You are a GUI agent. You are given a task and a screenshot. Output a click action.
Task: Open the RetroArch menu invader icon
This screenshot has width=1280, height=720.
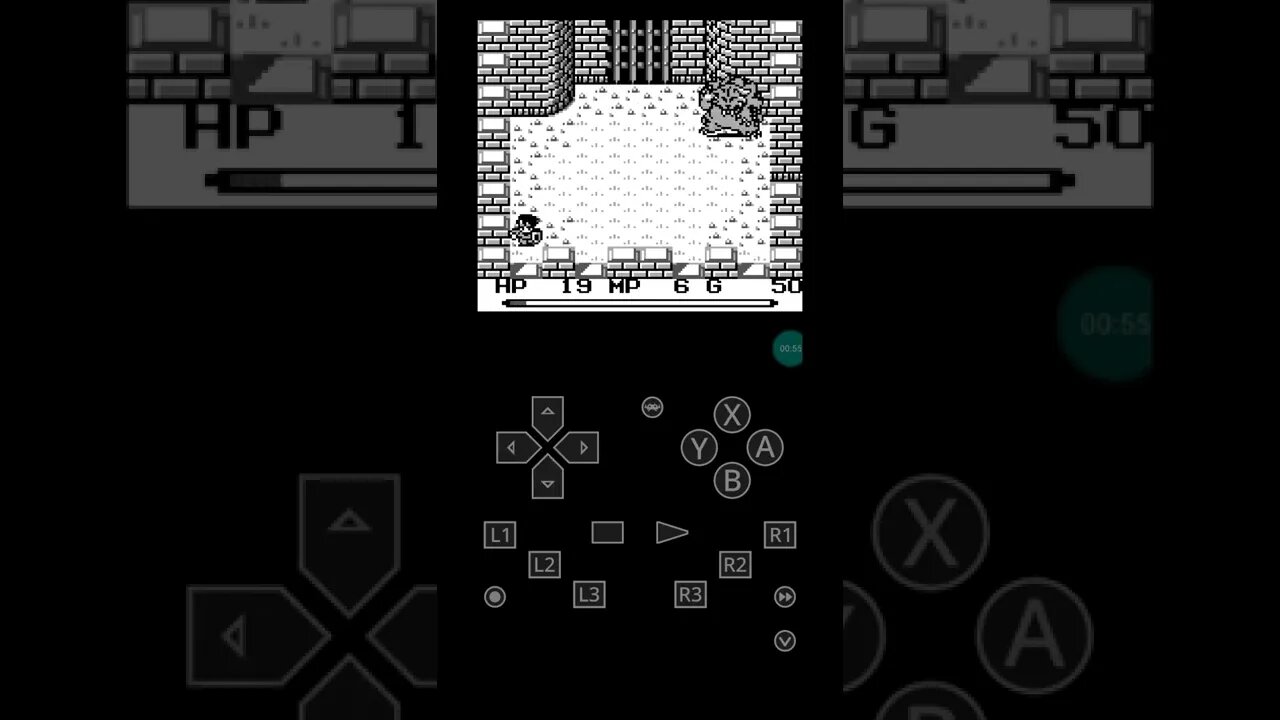click(652, 407)
